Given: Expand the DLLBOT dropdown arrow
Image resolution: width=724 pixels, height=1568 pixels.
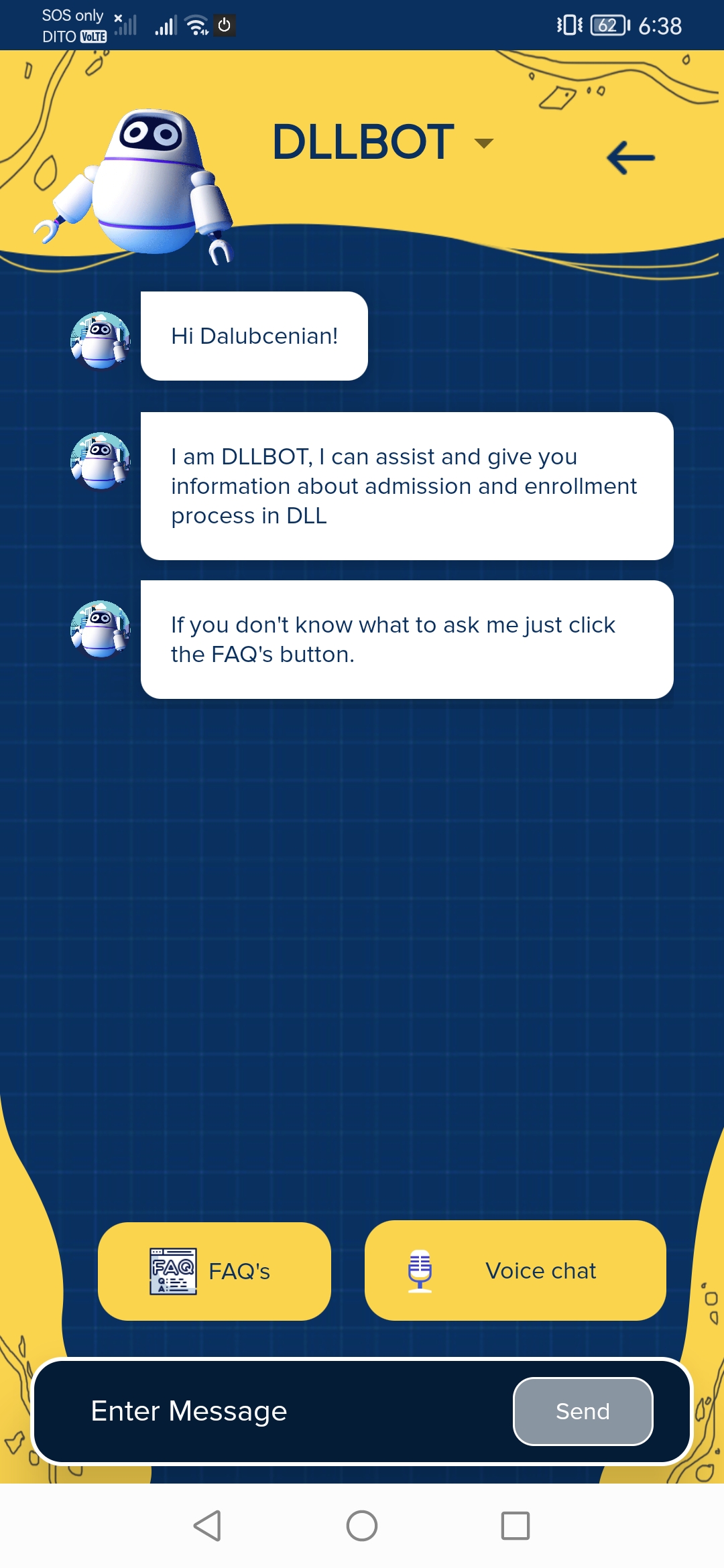Looking at the screenshot, I should (483, 143).
